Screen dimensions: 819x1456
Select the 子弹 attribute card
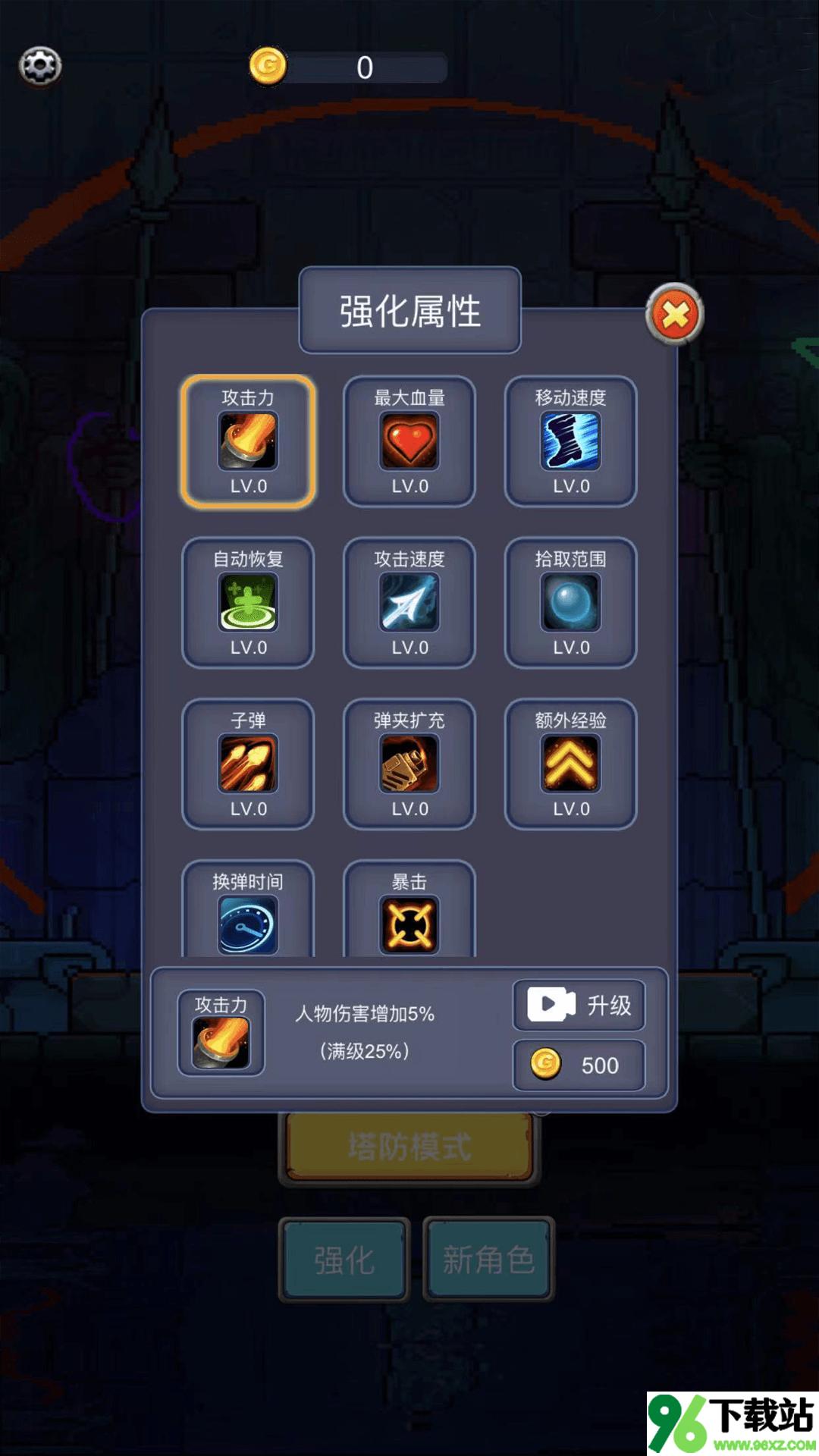click(248, 764)
